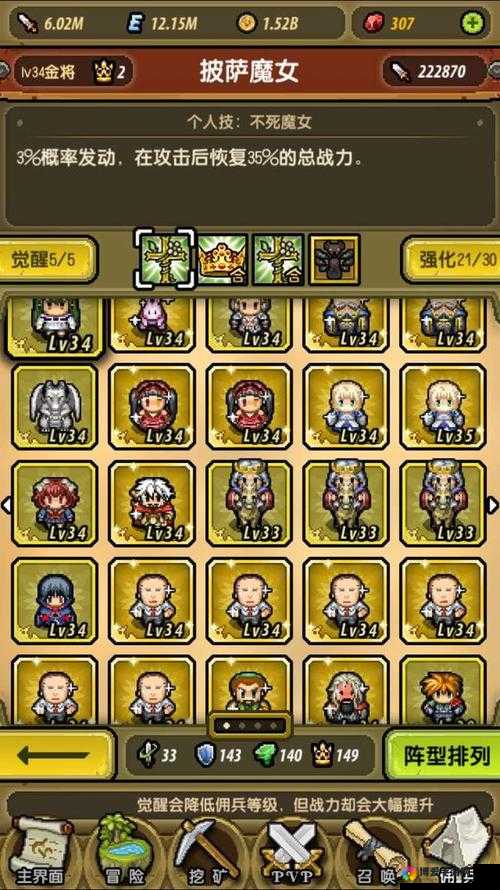Select the orange-haired mercenary in bottom row

click(443, 690)
